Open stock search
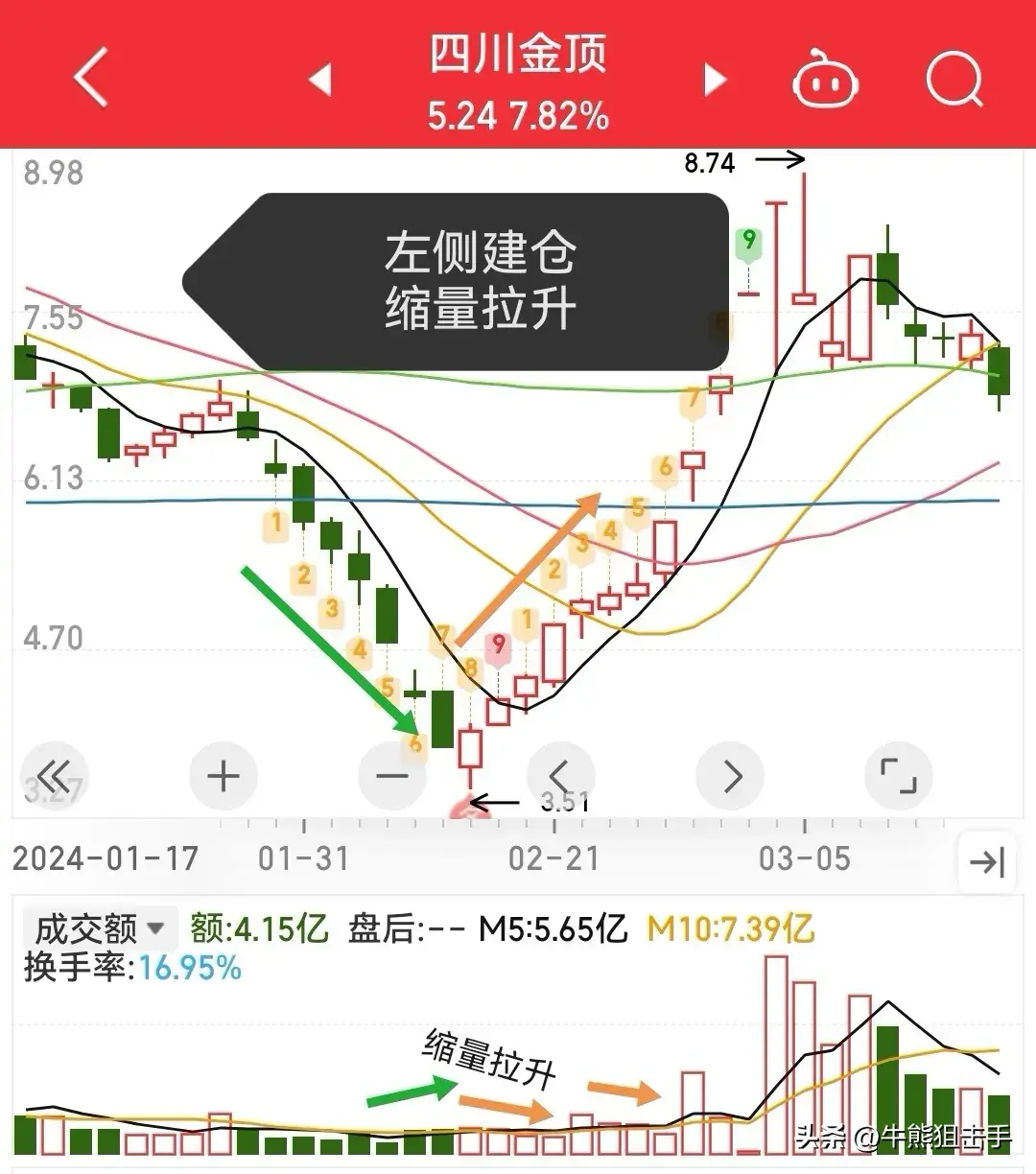Screen dimensions: 1036x1174 coord(954,81)
